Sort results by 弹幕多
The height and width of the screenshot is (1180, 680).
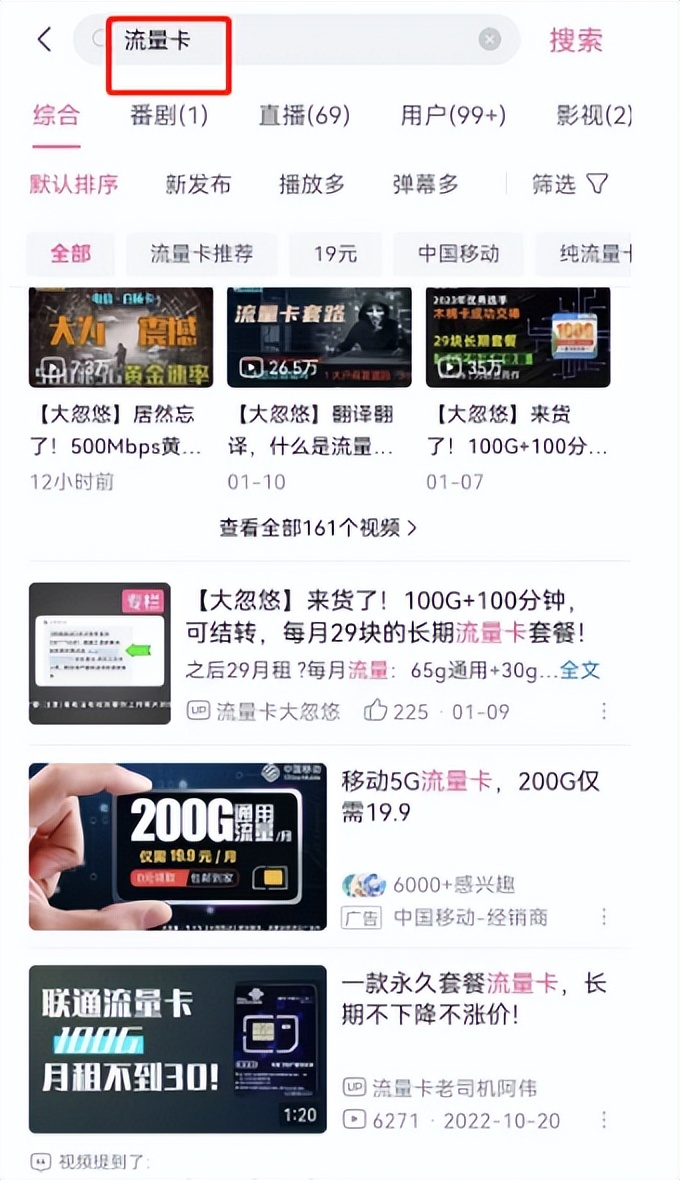coord(425,184)
